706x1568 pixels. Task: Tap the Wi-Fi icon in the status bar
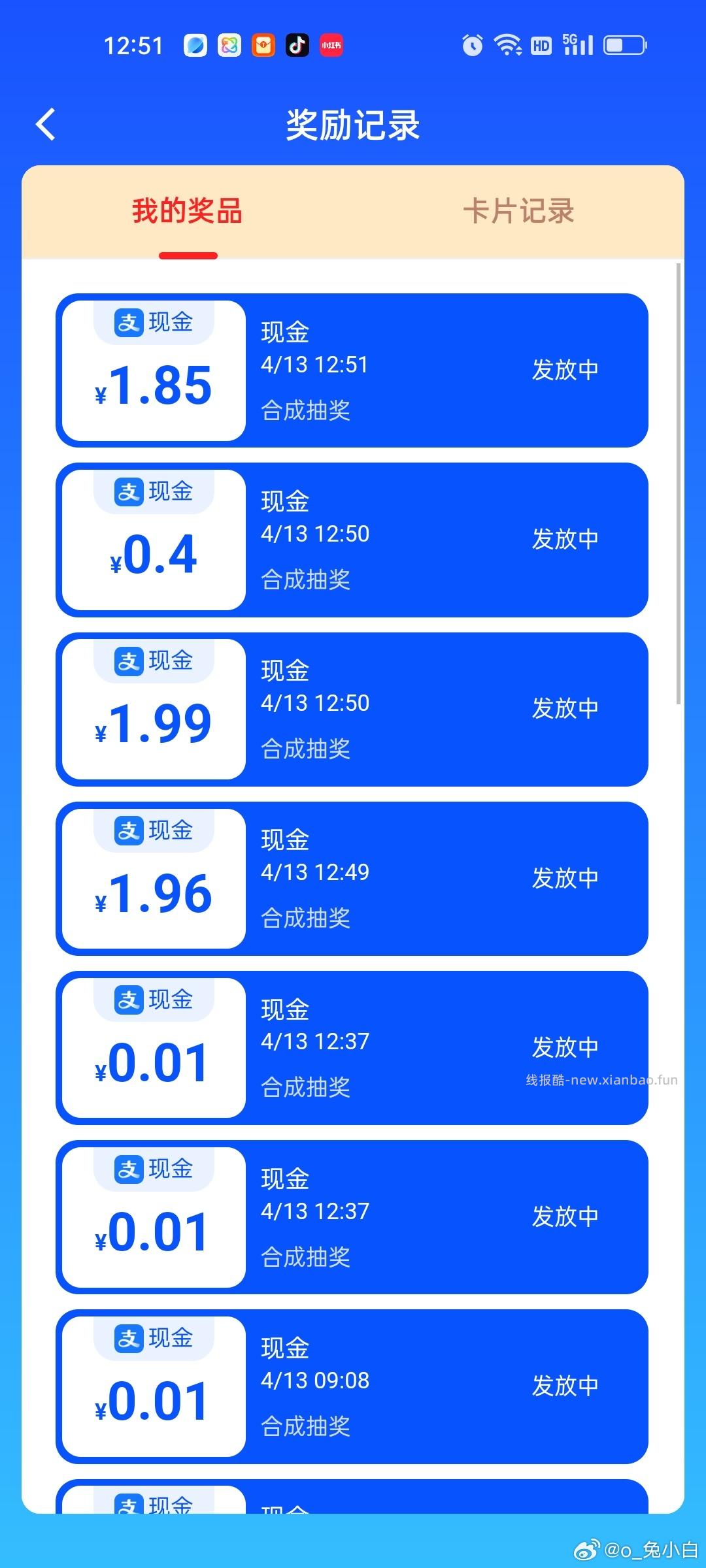pos(507,45)
